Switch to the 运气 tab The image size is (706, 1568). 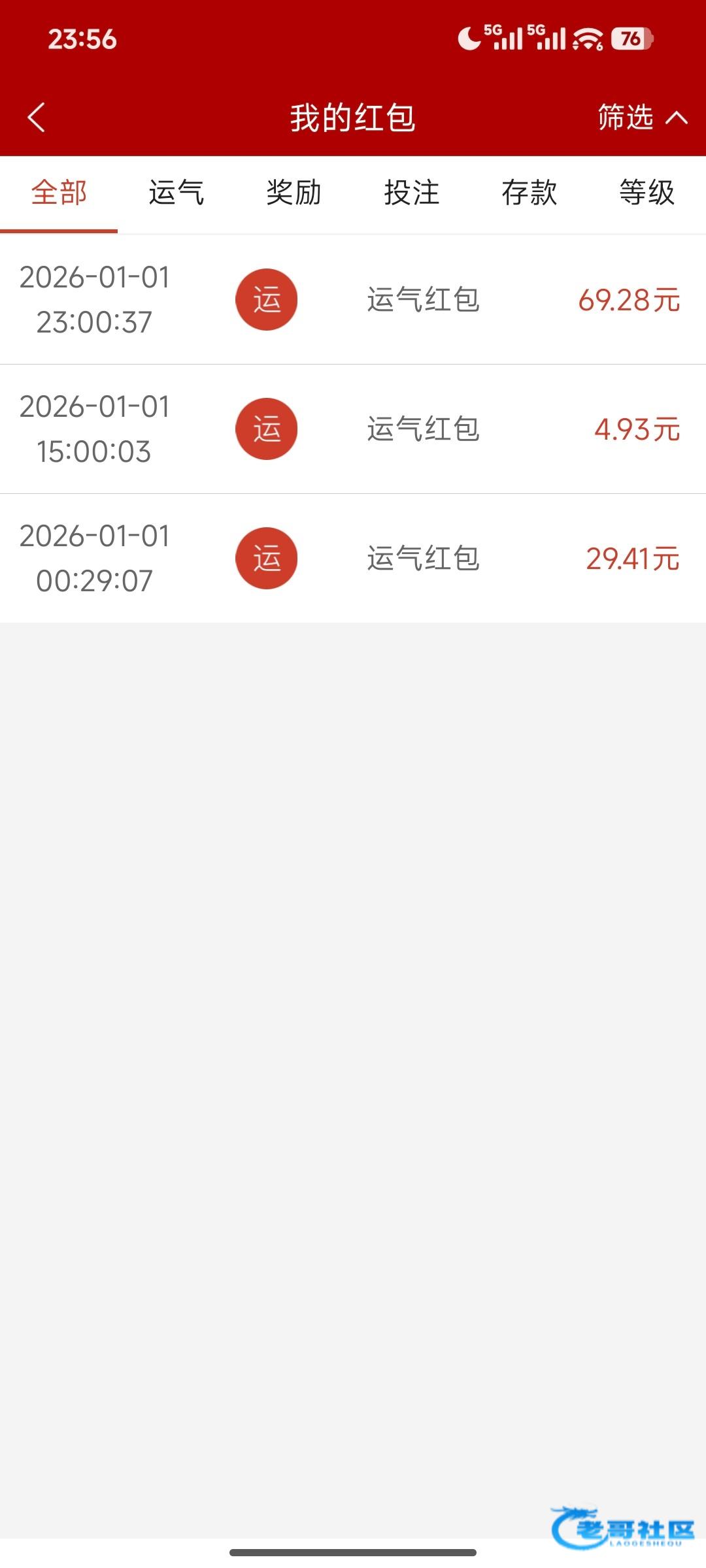(x=176, y=193)
